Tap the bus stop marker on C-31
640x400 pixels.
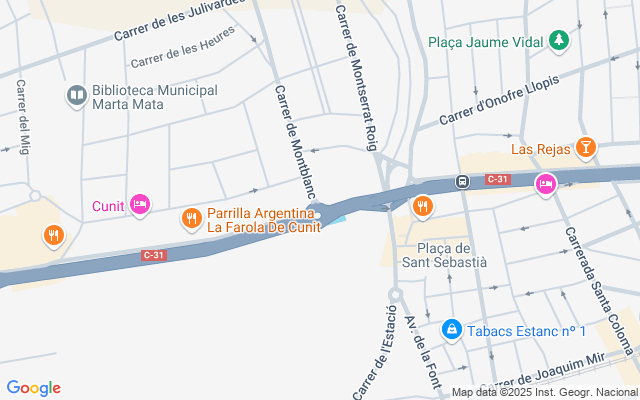pos(462,181)
